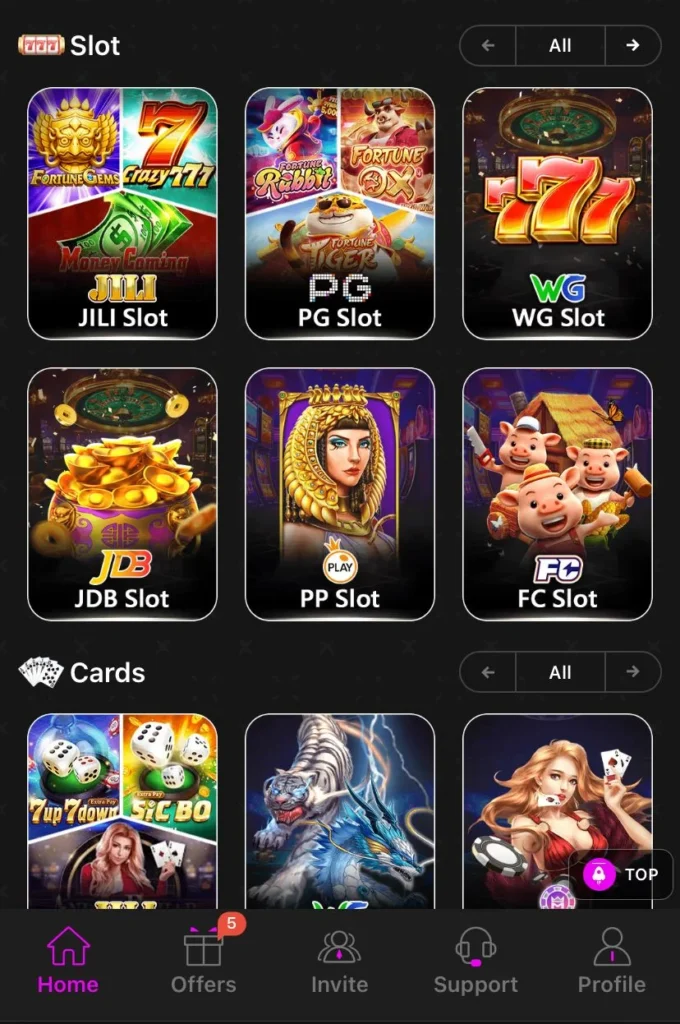Tap All in the Slot section
The width and height of the screenshot is (680, 1024).
click(x=560, y=45)
